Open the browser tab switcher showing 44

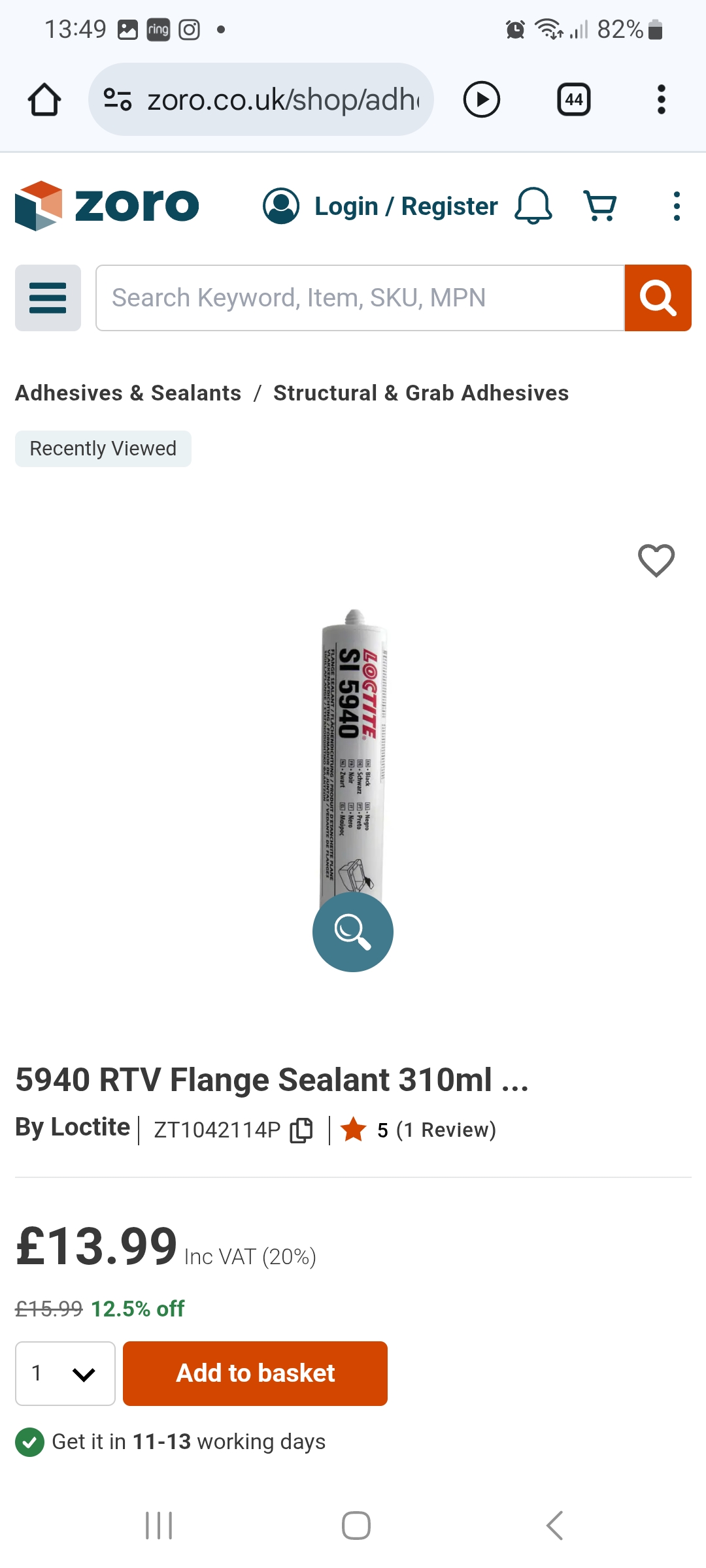[x=574, y=100]
